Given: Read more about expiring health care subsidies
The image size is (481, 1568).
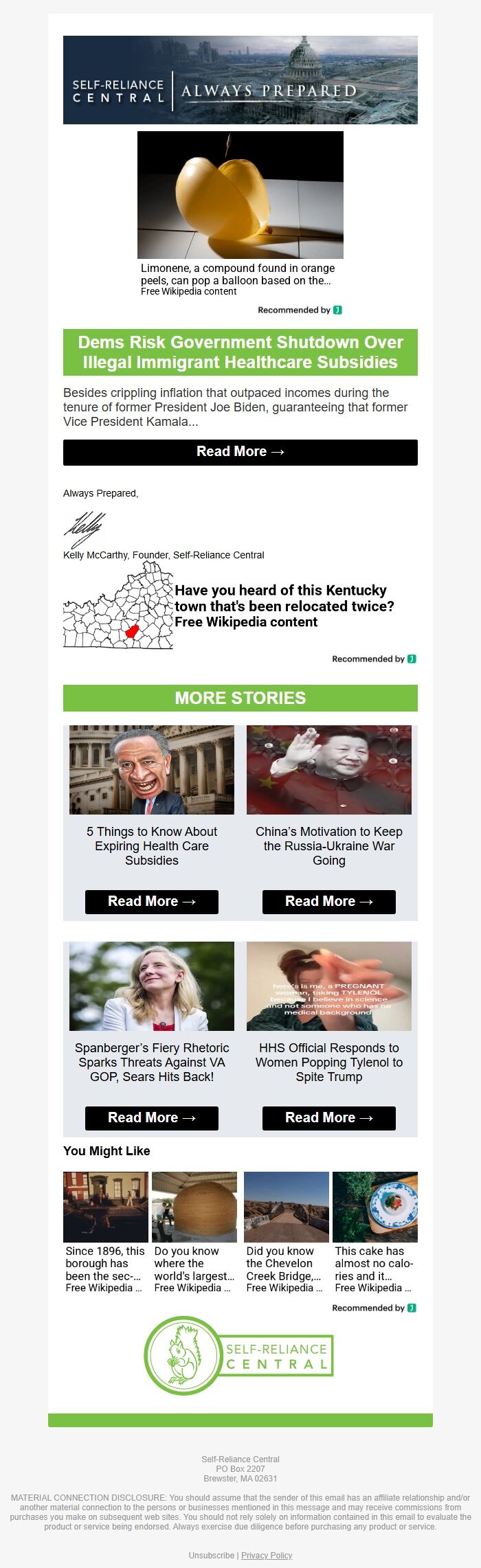Looking at the screenshot, I should (x=152, y=902).
